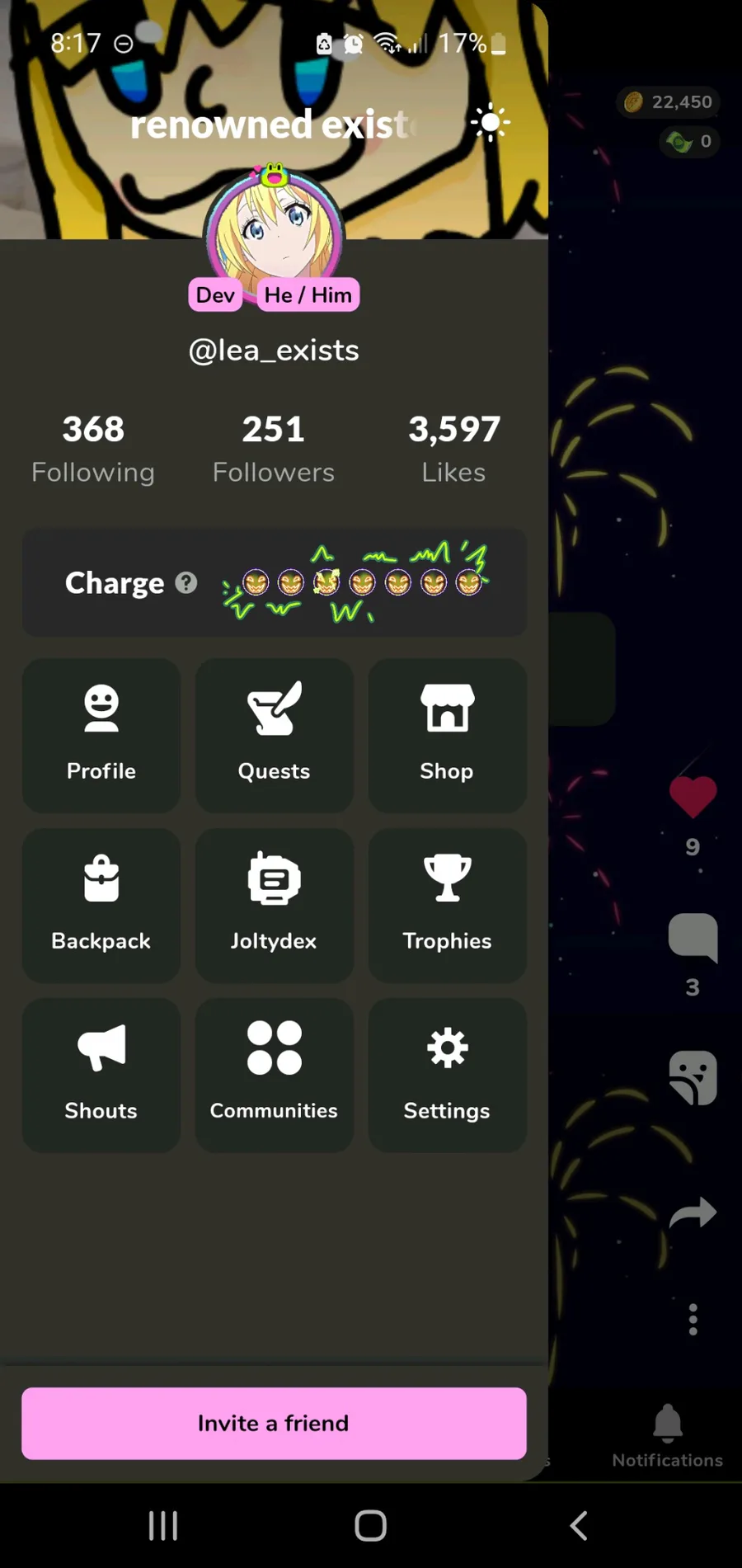742x1568 pixels.
Task: Open Settings
Action: (447, 1074)
